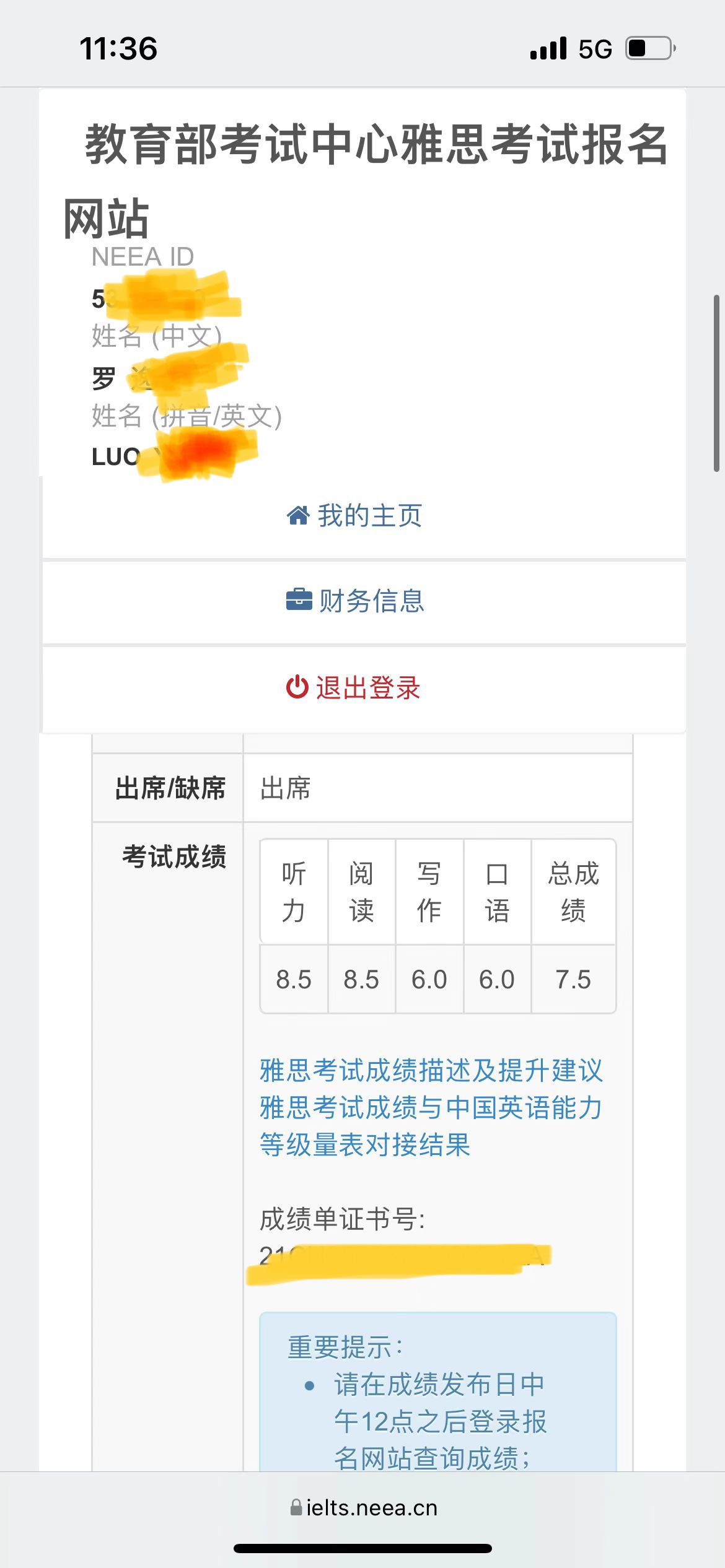Open 财务信息 from the menu
The height and width of the screenshot is (1568, 725).
(x=372, y=600)
